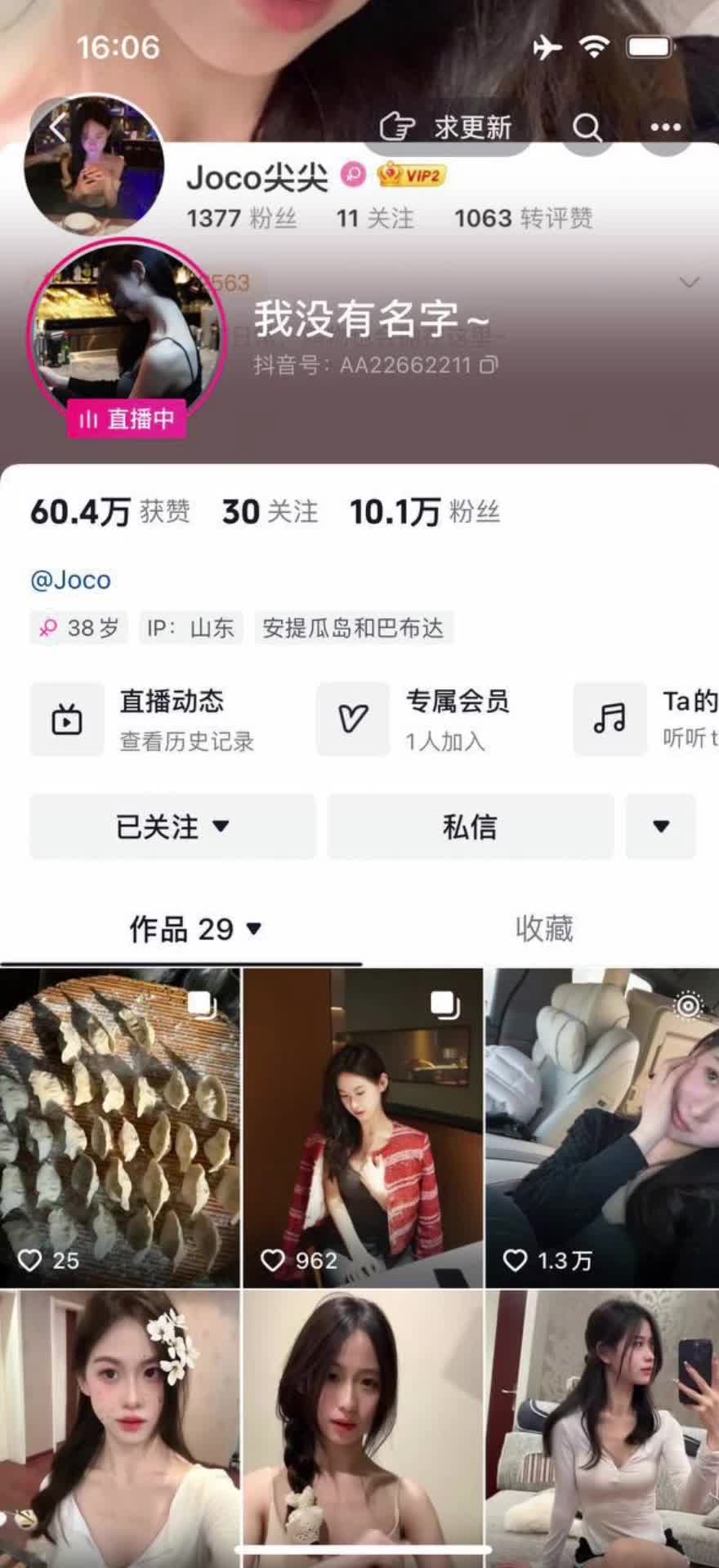The image size is (719, 1568).
Task: Open search on this profile
Action: pos(587,127)
